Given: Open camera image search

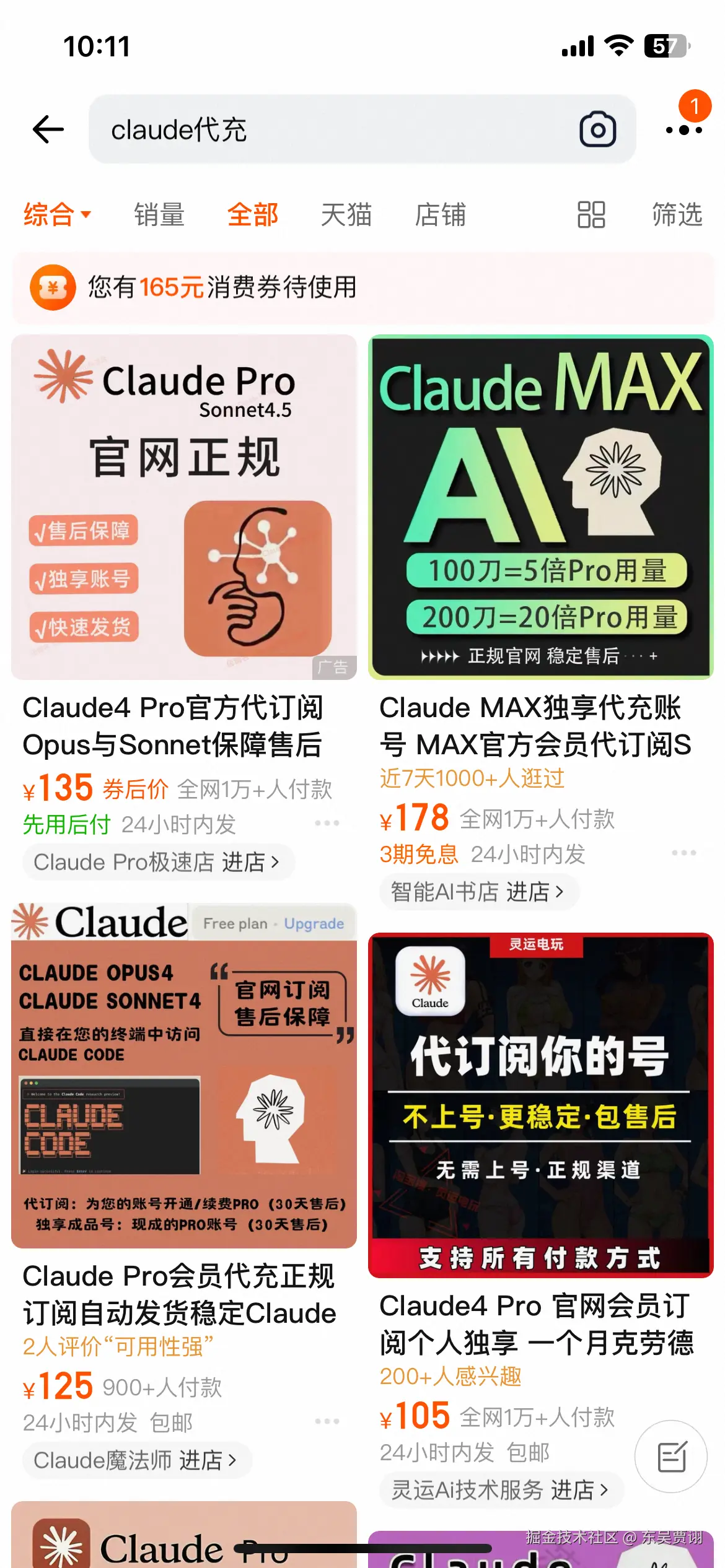Looking at the screenshot, I should (597, 129).
